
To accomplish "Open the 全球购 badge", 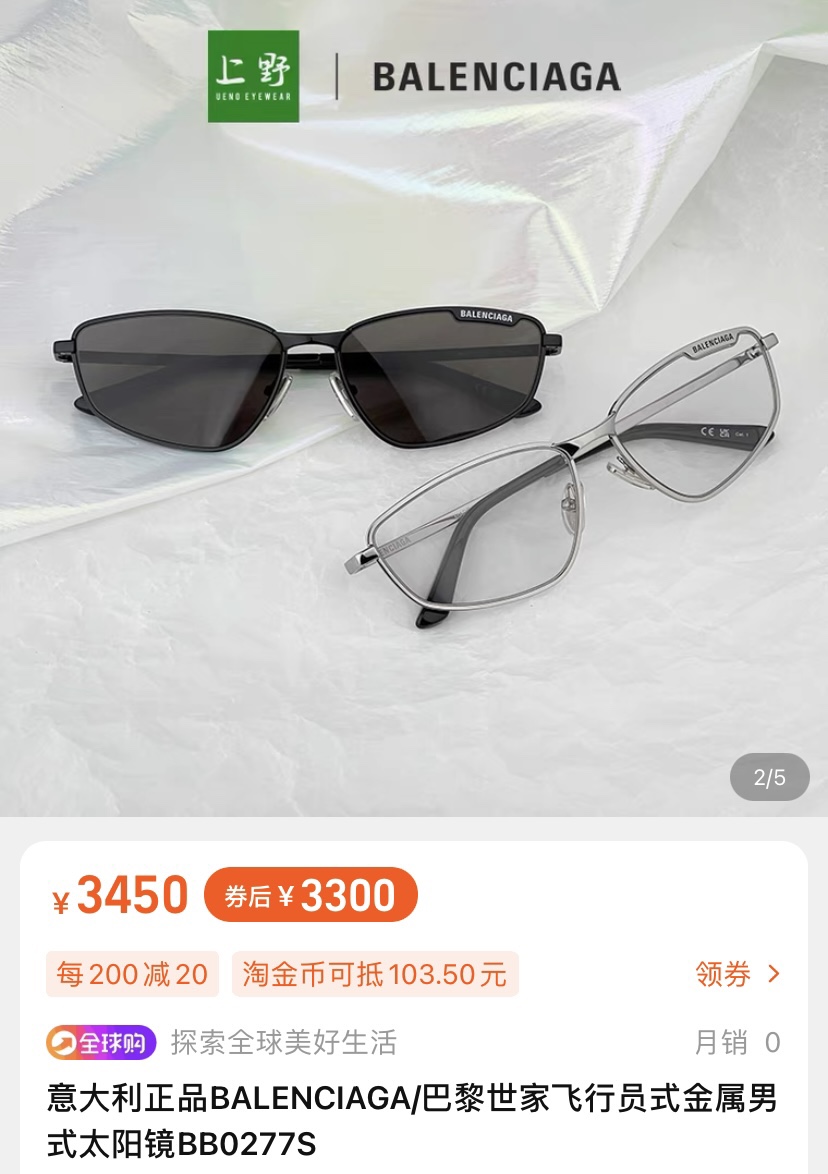I will pyautogui.click(x=102, y=1043).
